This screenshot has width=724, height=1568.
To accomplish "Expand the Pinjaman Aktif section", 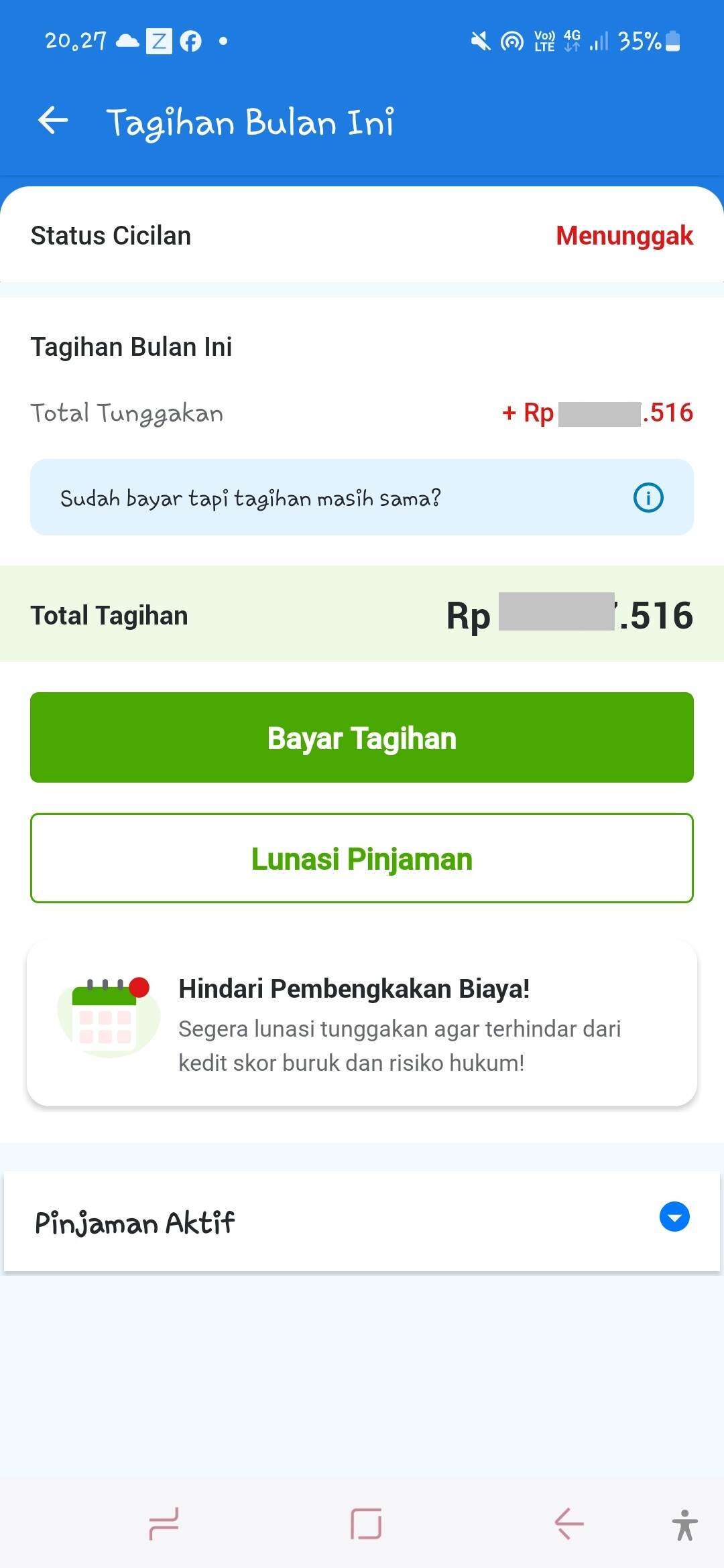I will click(674, 1217).
